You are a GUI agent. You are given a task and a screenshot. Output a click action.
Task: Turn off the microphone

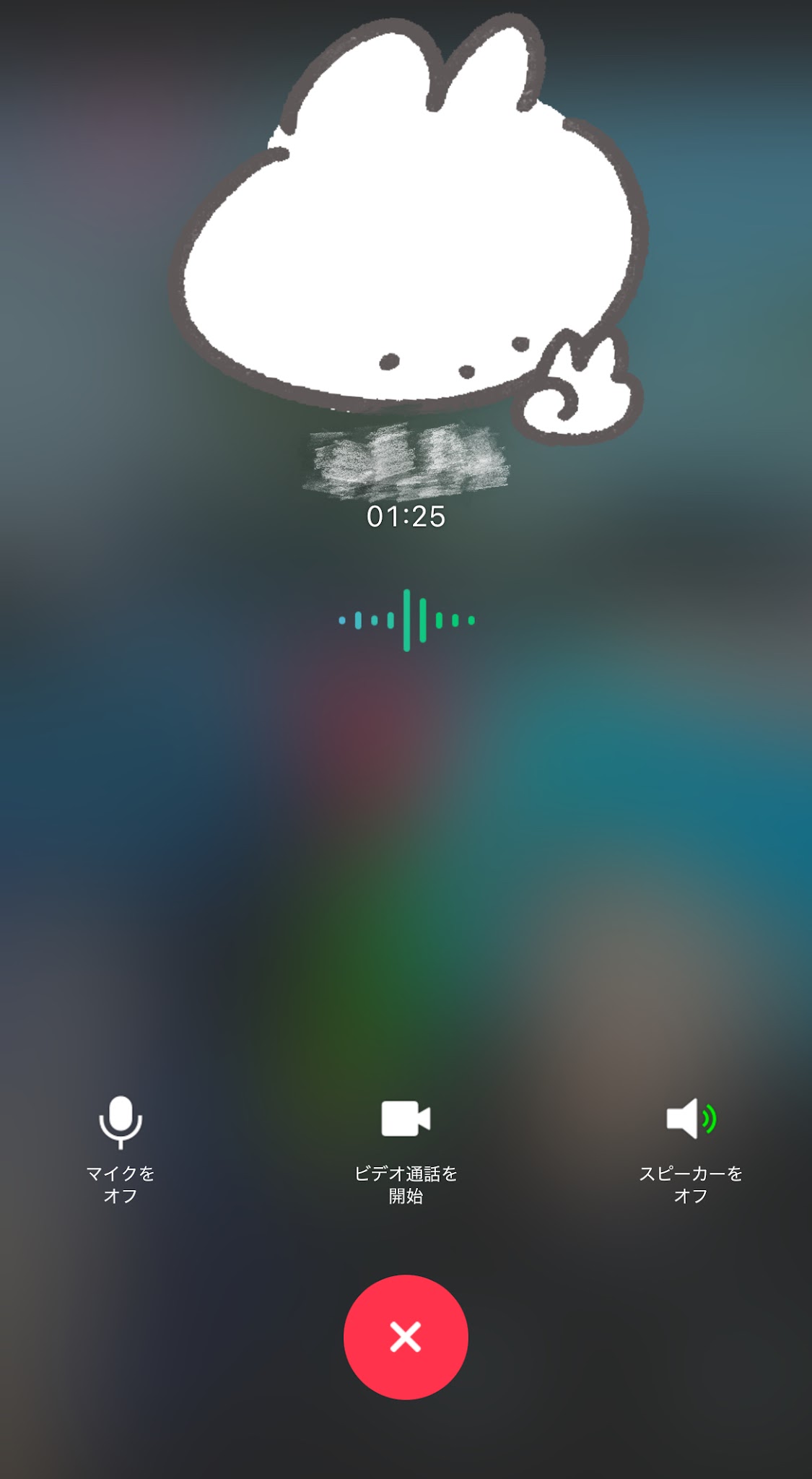tap(121, 1148)
